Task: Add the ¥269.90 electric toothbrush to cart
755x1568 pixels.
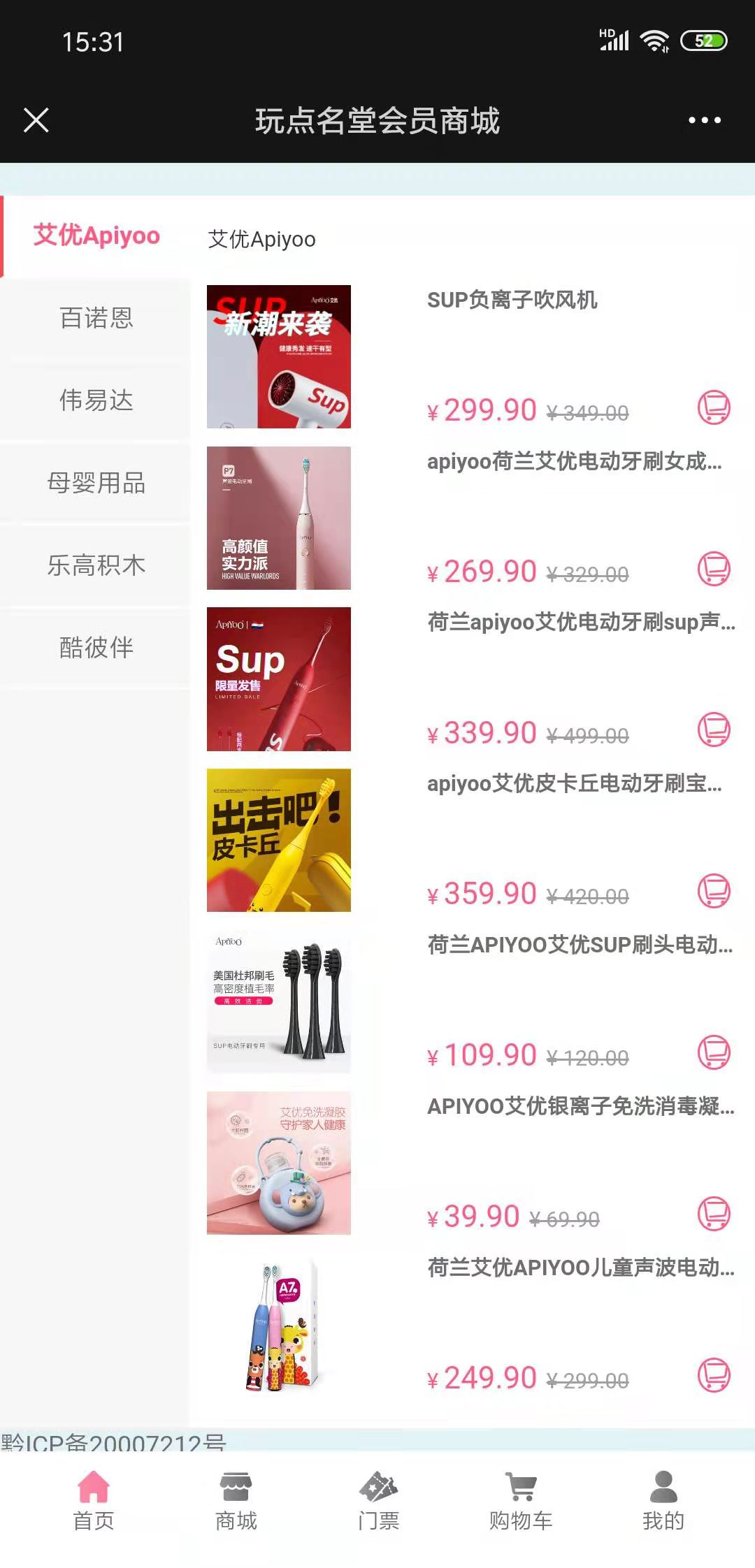Action: point(714,569)
